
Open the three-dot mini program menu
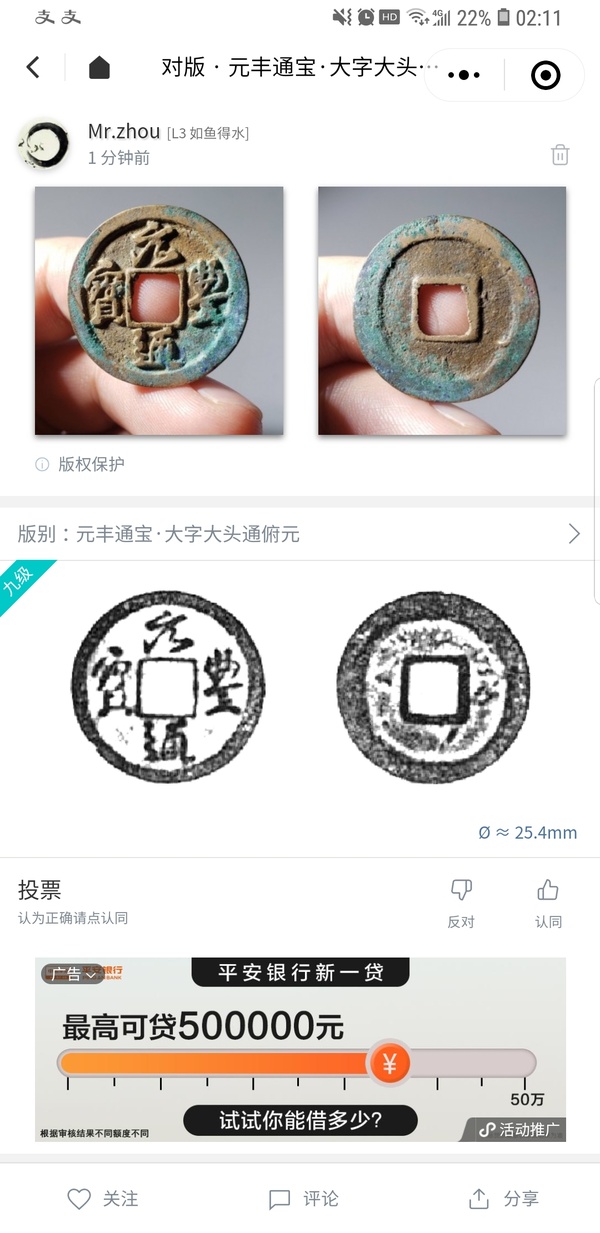tap(464, 75)
